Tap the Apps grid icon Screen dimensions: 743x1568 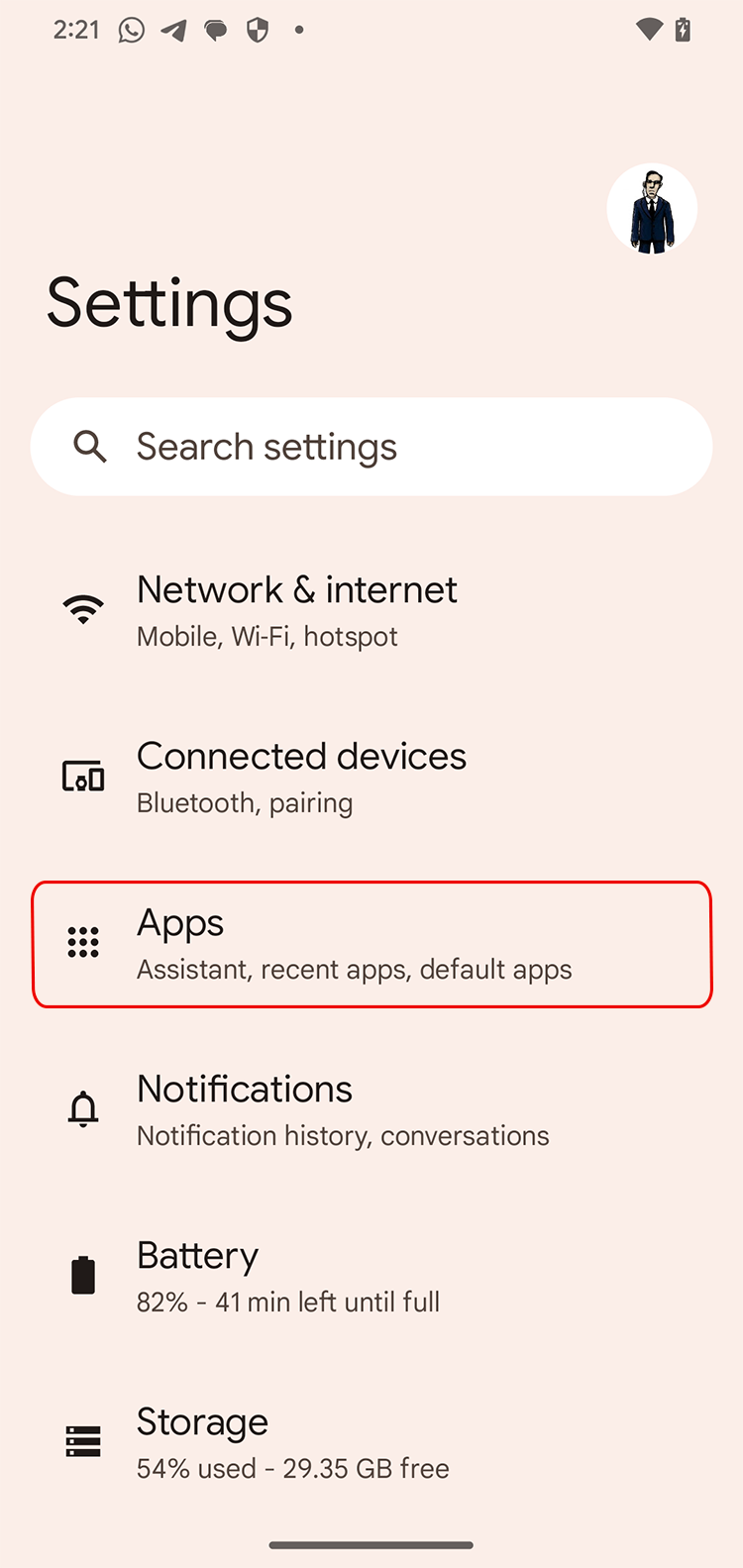83,942
